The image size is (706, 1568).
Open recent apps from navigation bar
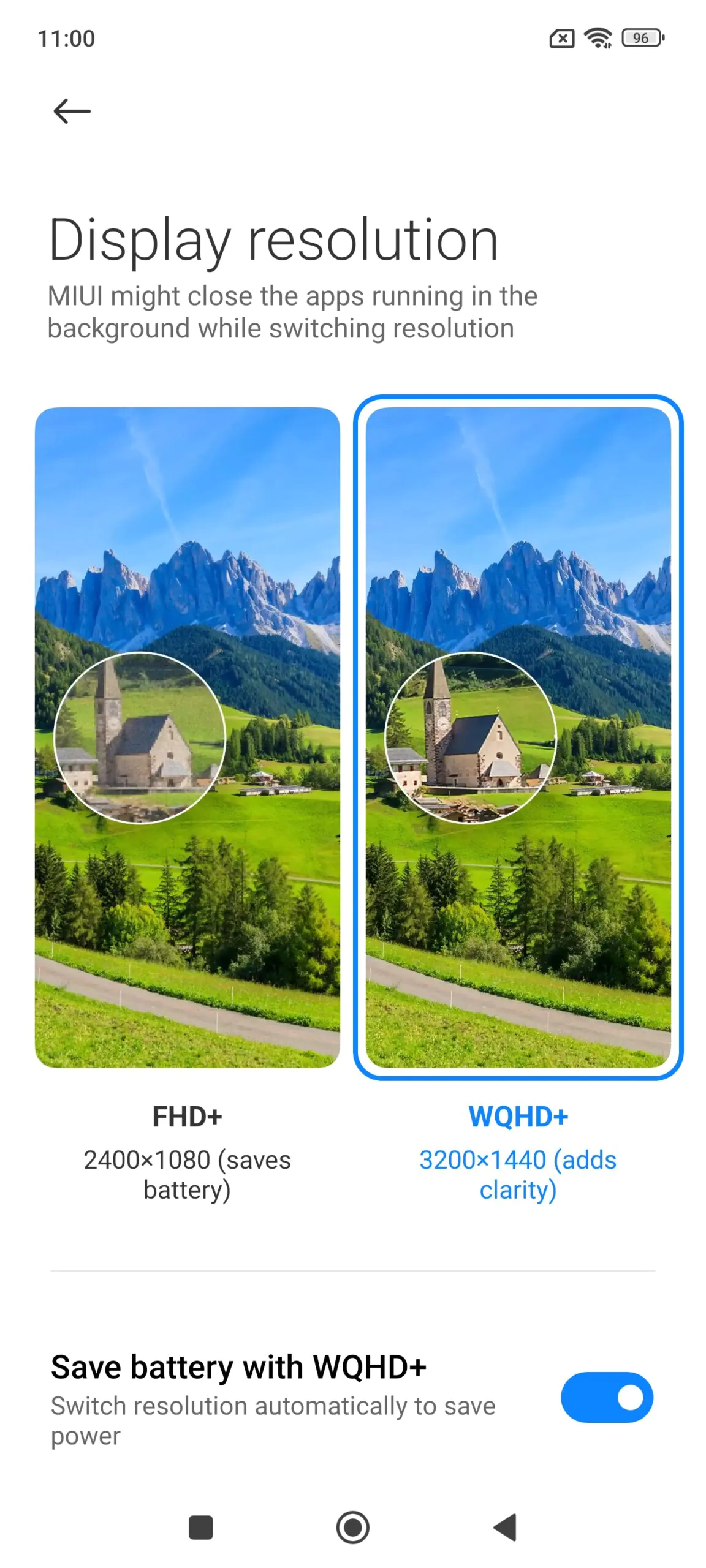tap(200, 1527)
